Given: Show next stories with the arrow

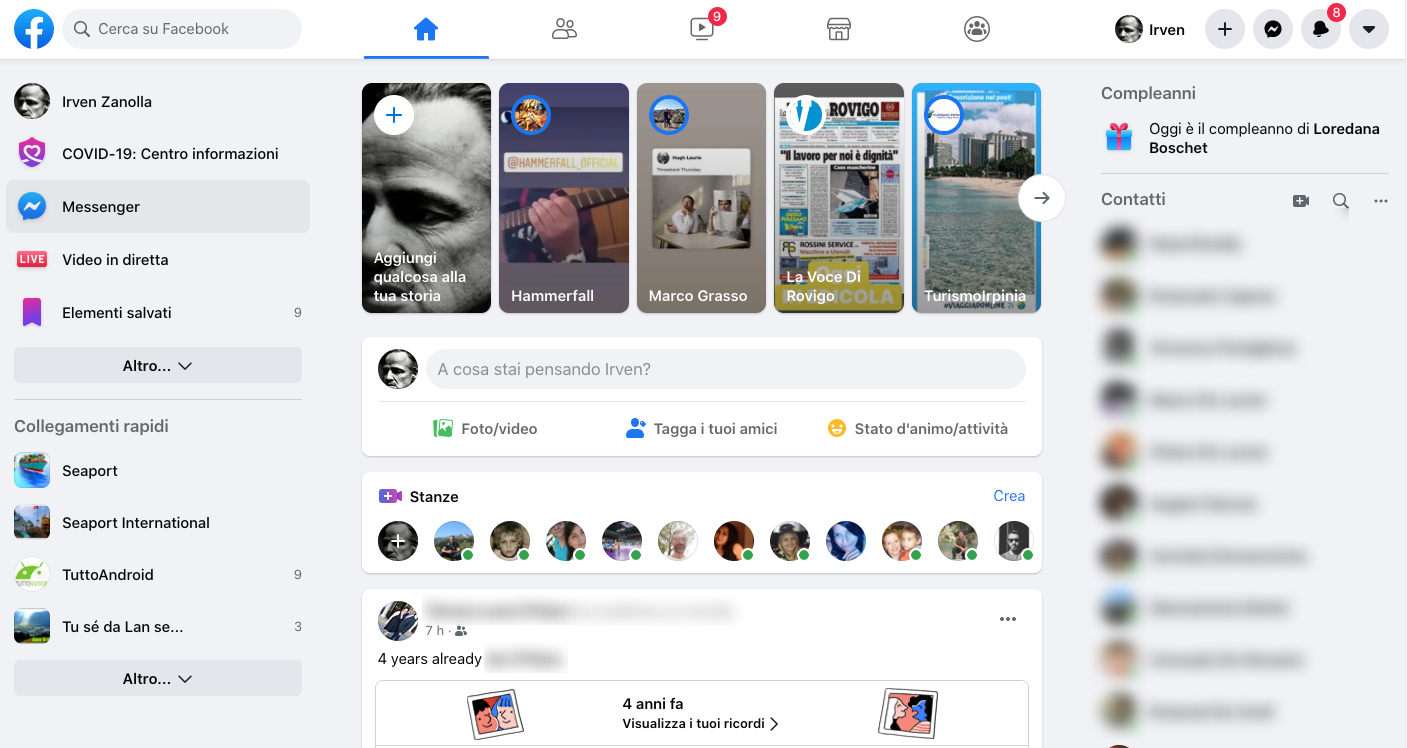Looking at the screenshot, I should point(1041,198).
